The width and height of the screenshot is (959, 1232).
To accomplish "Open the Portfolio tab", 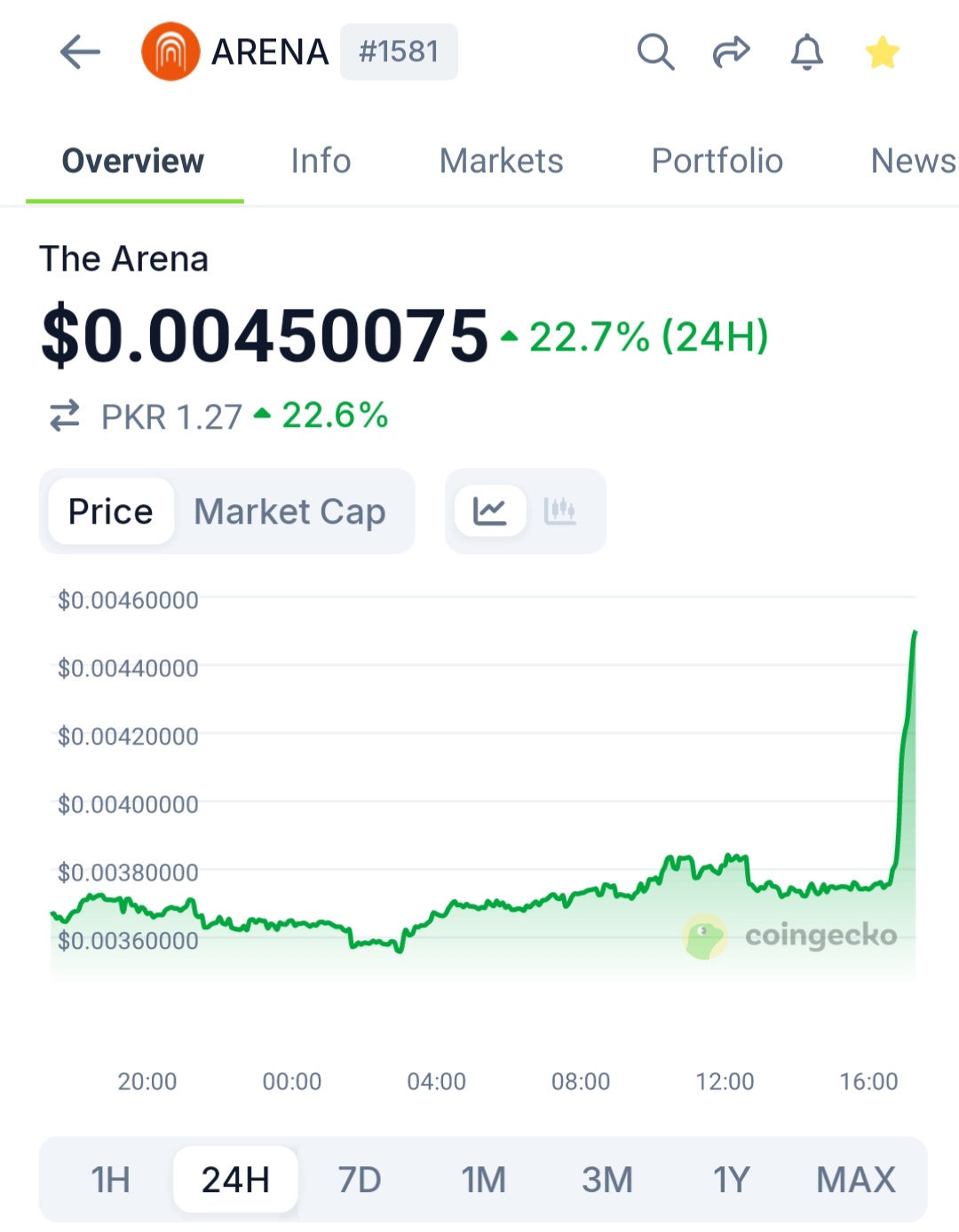I will [x=717, y=162].
